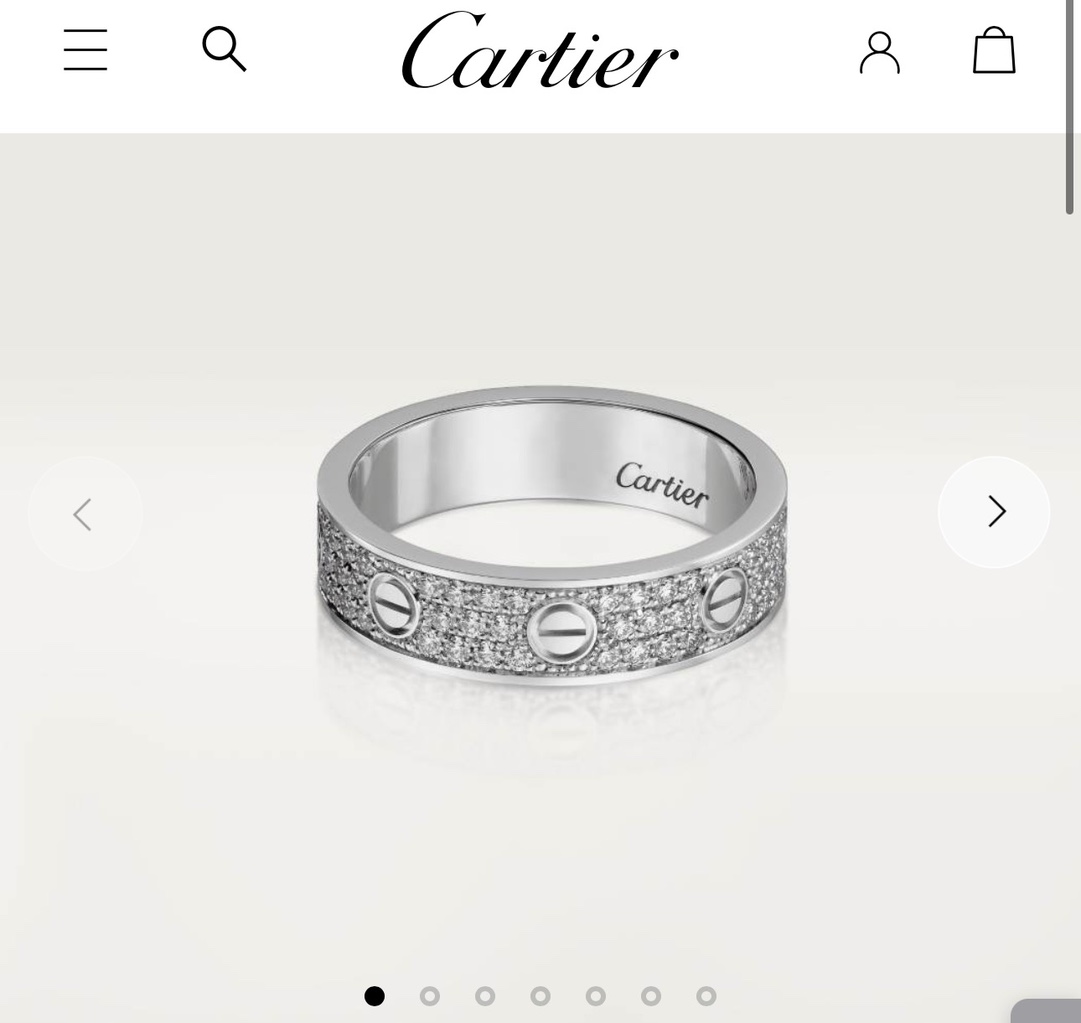Jump to the last image dot
The width and height of the screenshot is (1081, 1023).
[706, 996]
